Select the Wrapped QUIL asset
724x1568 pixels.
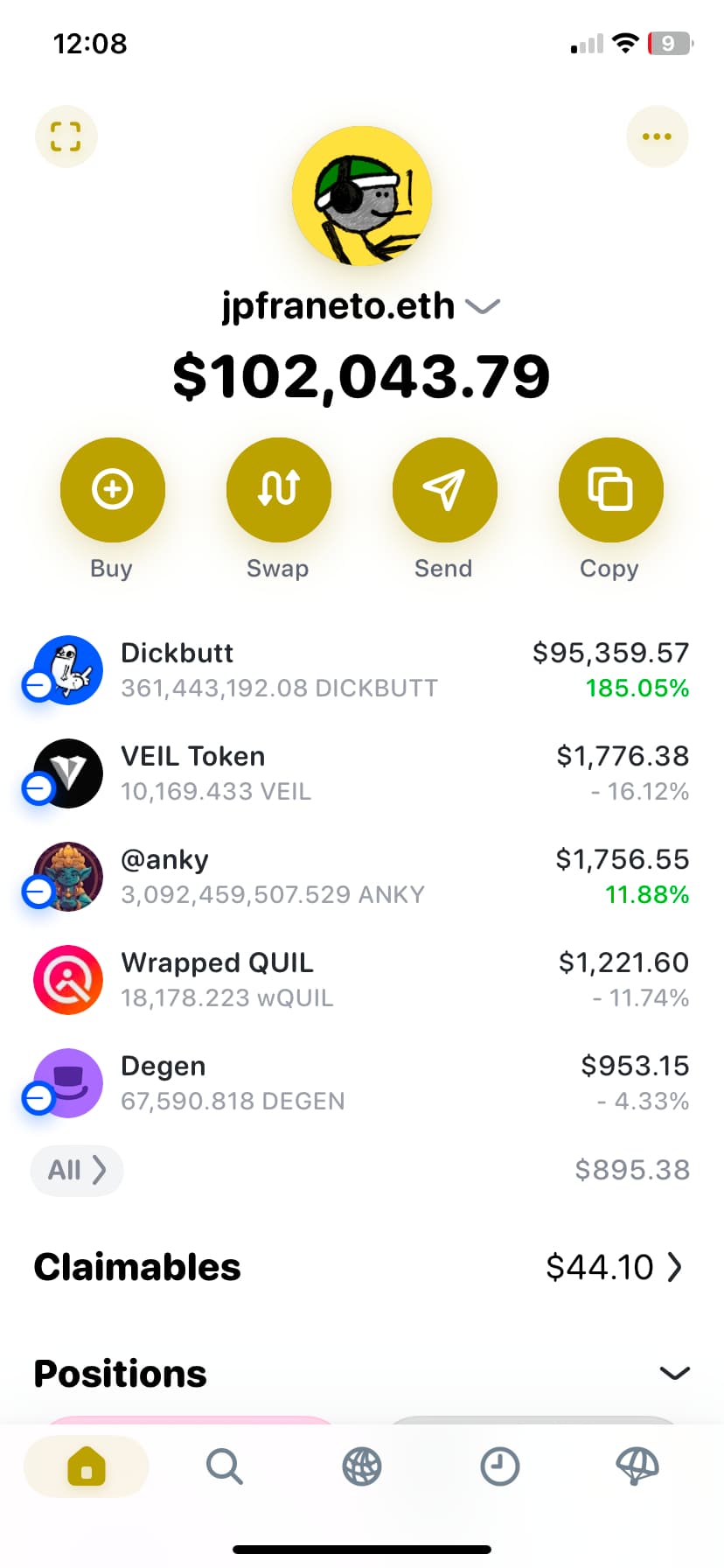coord(361,980)
